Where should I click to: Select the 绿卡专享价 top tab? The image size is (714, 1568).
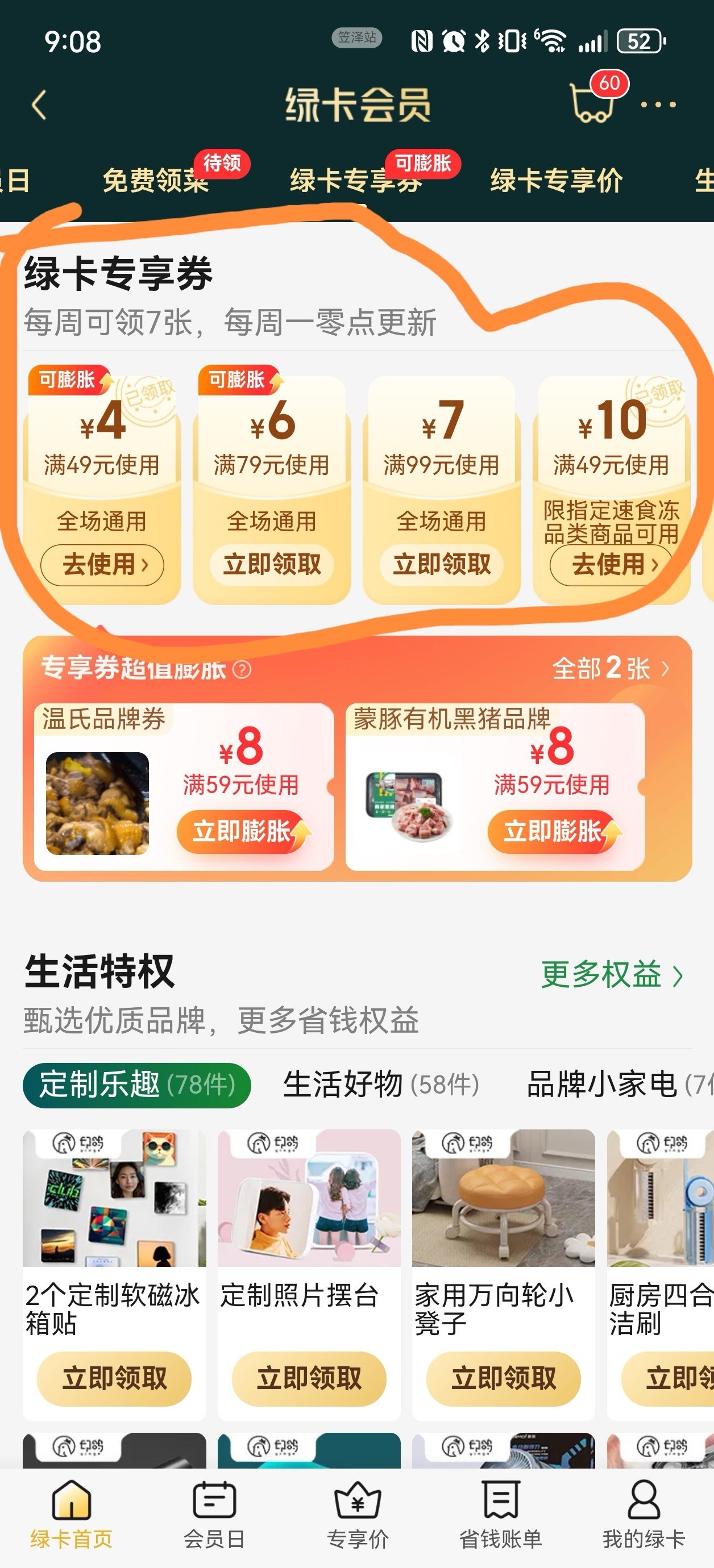(556, 180)
